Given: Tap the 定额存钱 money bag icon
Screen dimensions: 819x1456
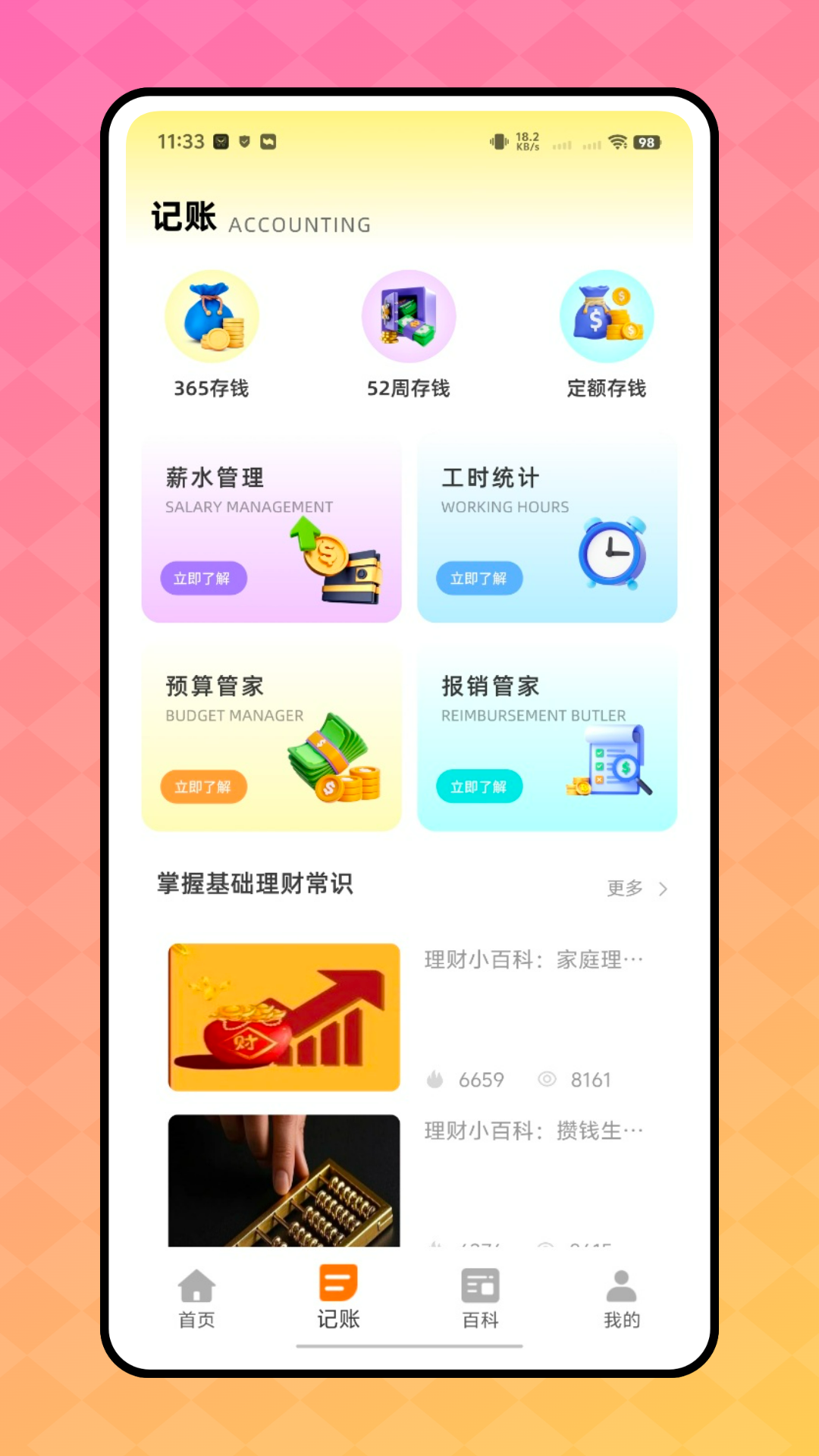Looking at the screenshot, I should 606,316.
